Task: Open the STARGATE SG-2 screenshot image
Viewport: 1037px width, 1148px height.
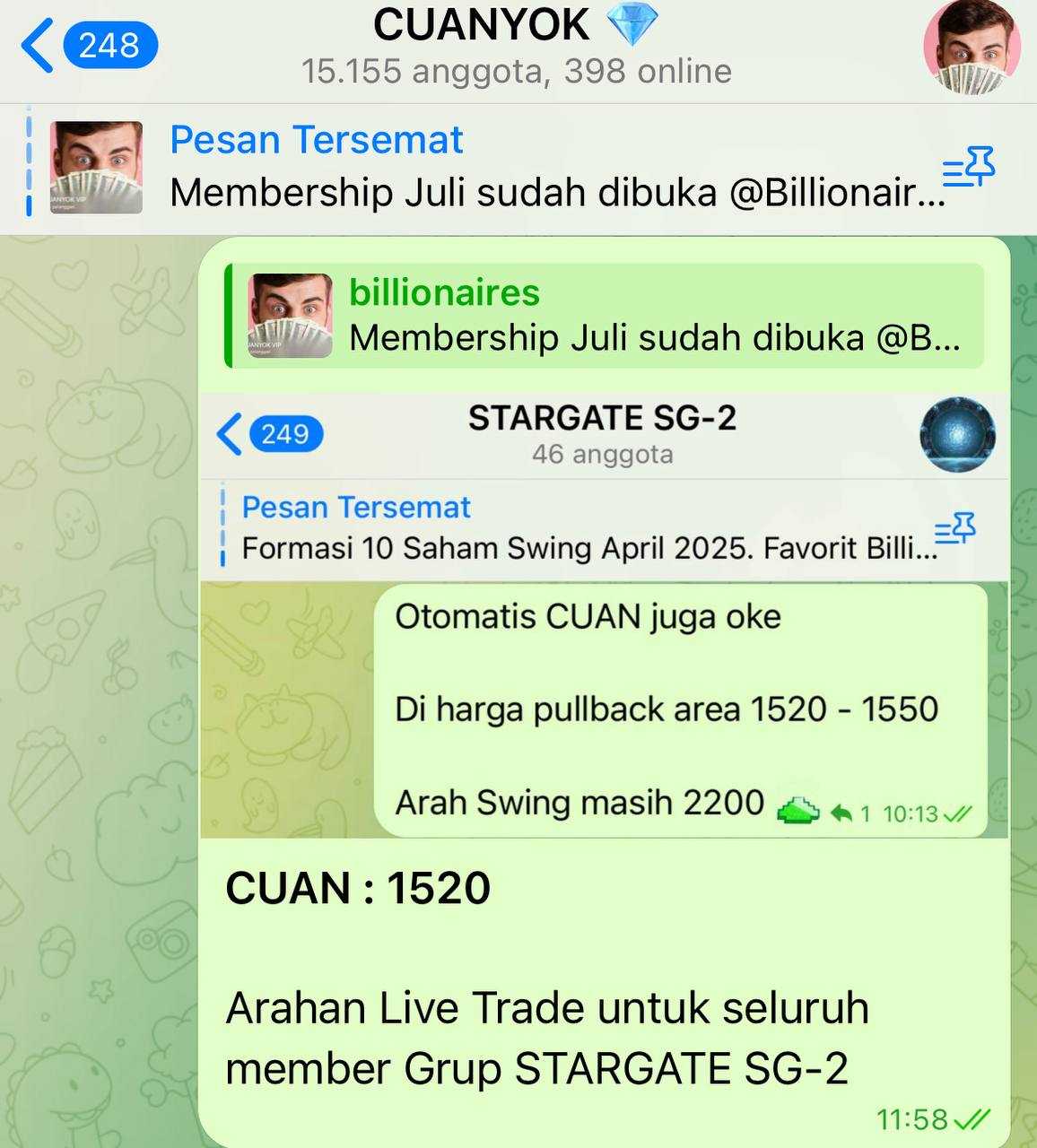Action: pyautogui.click(x=603, y=614)
